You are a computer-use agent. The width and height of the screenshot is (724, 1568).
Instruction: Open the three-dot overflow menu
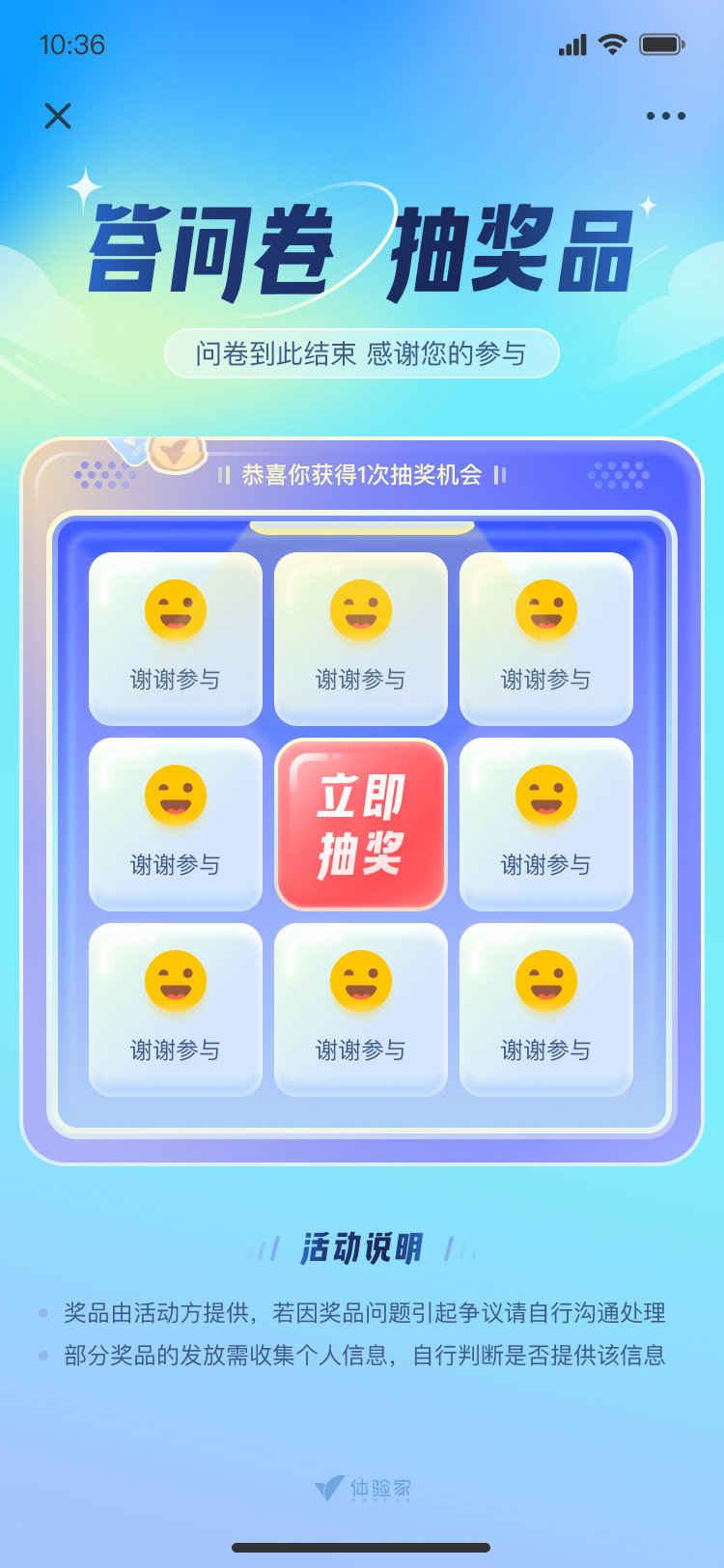point(666,116)
